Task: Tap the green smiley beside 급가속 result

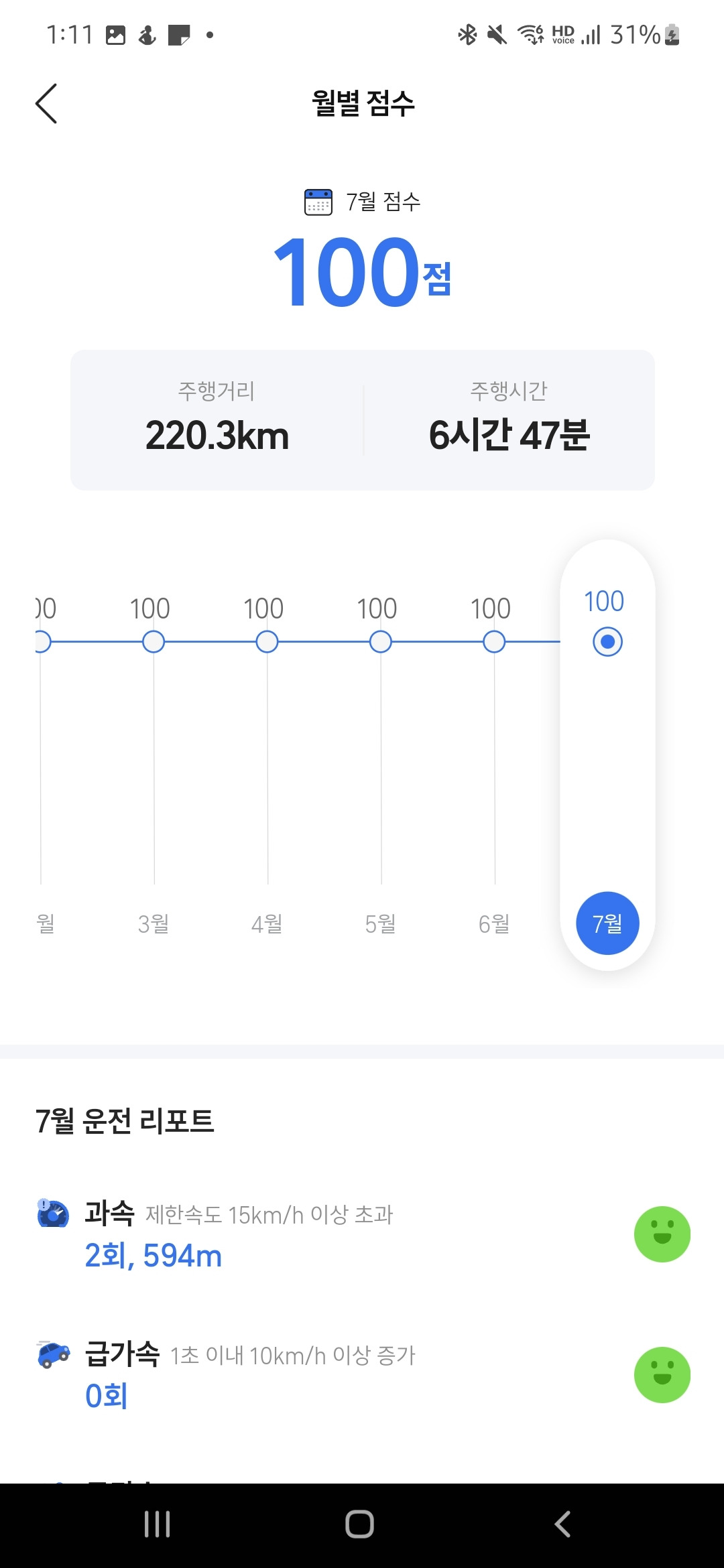Action: [x=662, y=1374]
